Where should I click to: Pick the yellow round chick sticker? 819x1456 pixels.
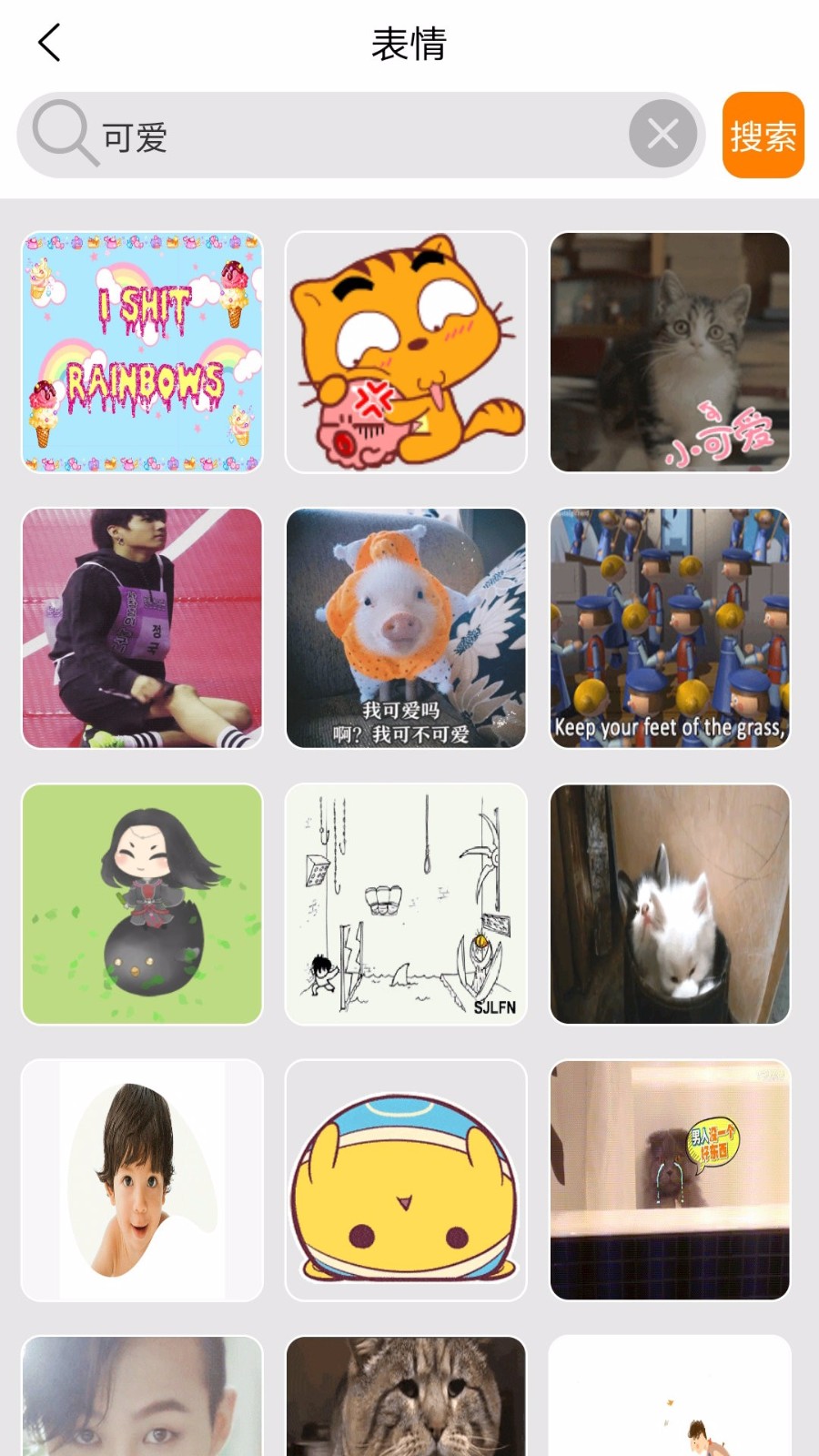pos(406,1180)
